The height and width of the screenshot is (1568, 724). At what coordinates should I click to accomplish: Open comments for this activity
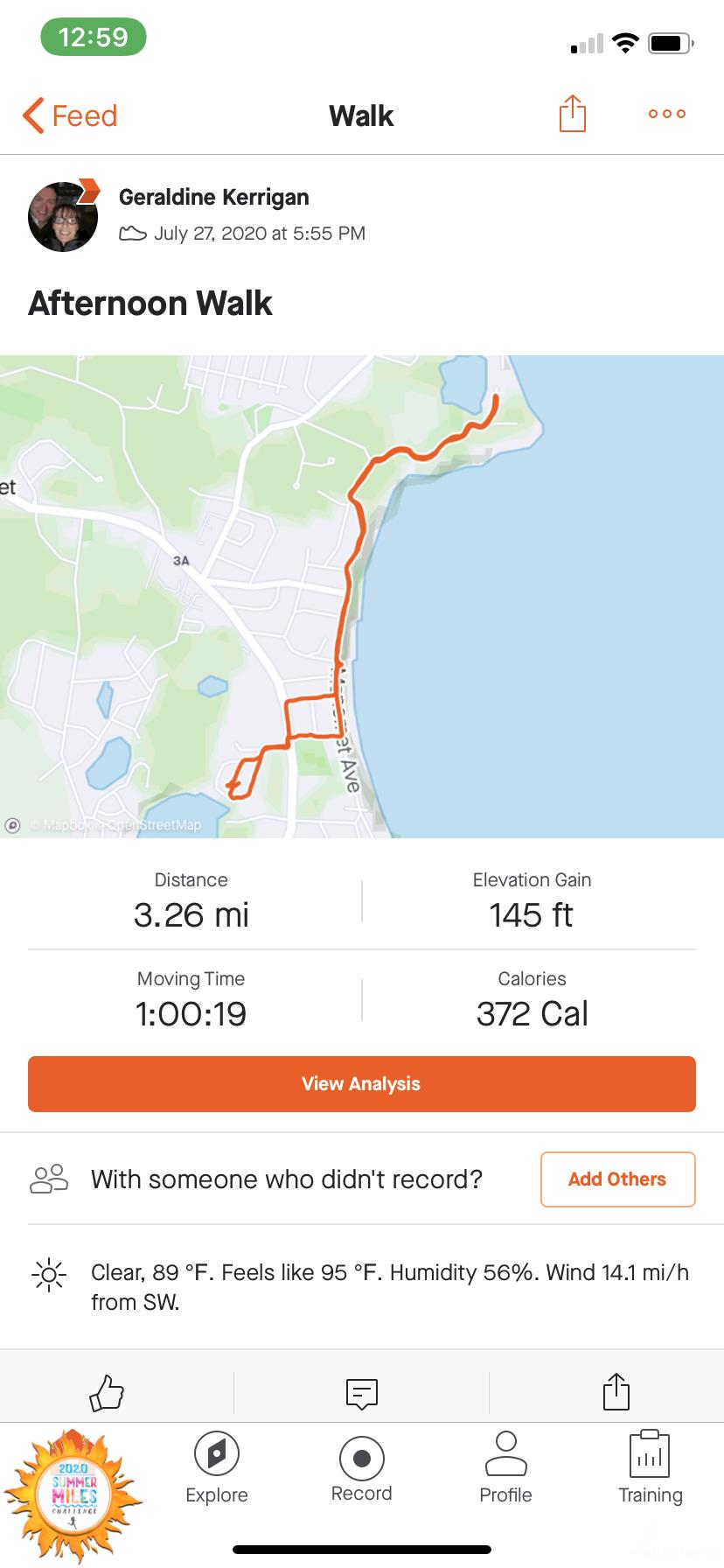point(362,1392)
